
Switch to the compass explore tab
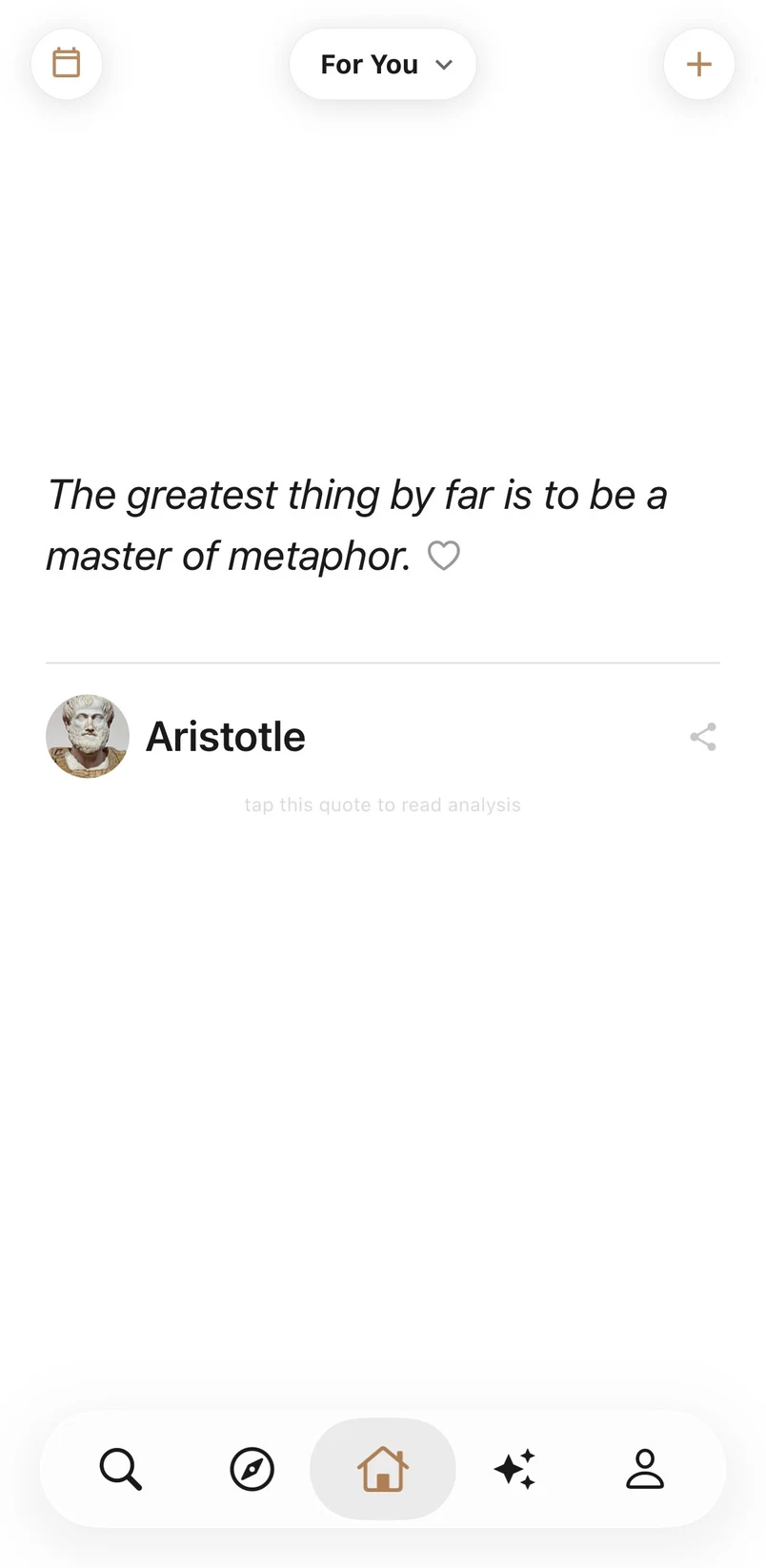coord(252,1469)
